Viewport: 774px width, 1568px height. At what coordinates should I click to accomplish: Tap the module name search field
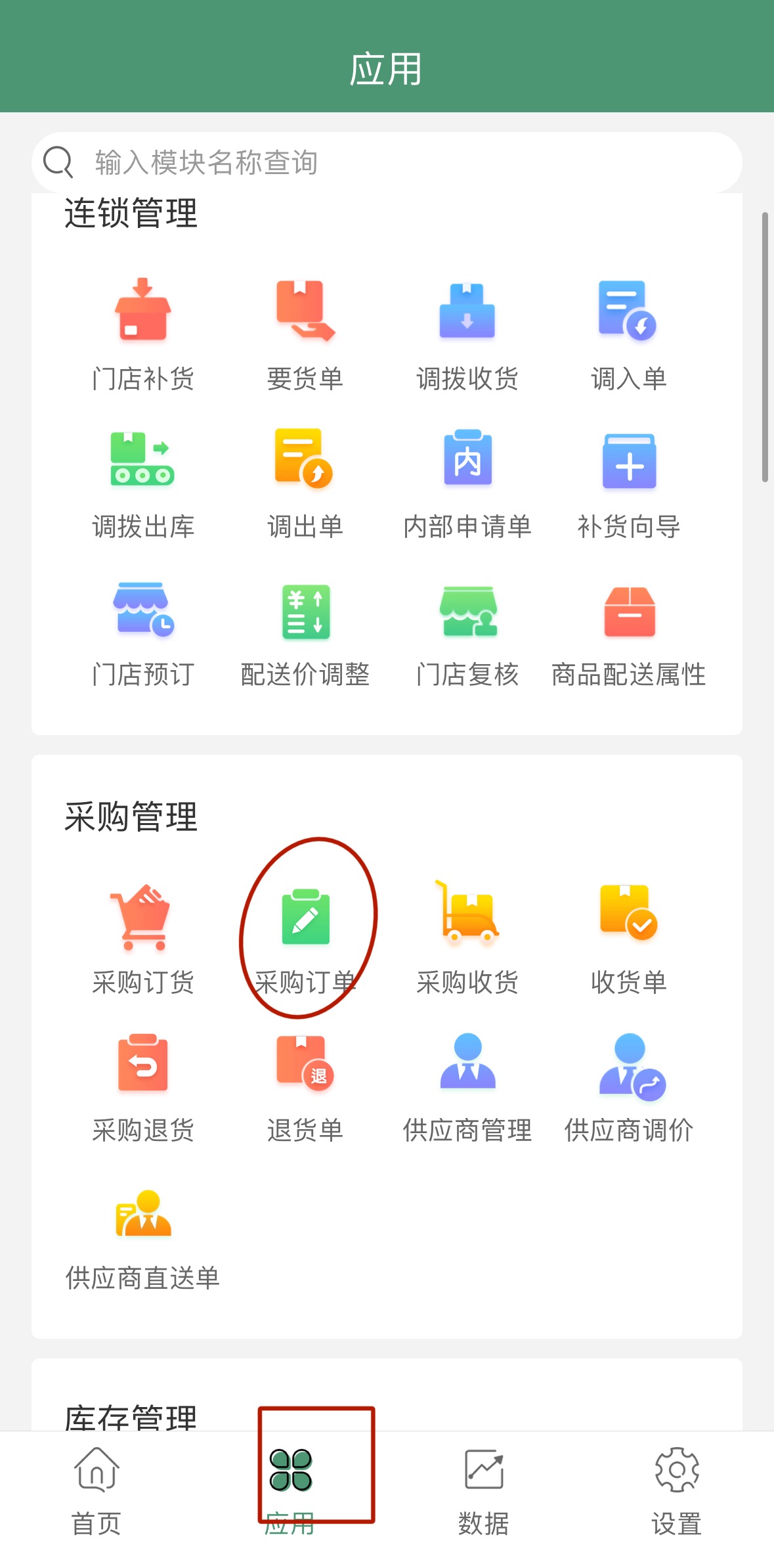387,162
